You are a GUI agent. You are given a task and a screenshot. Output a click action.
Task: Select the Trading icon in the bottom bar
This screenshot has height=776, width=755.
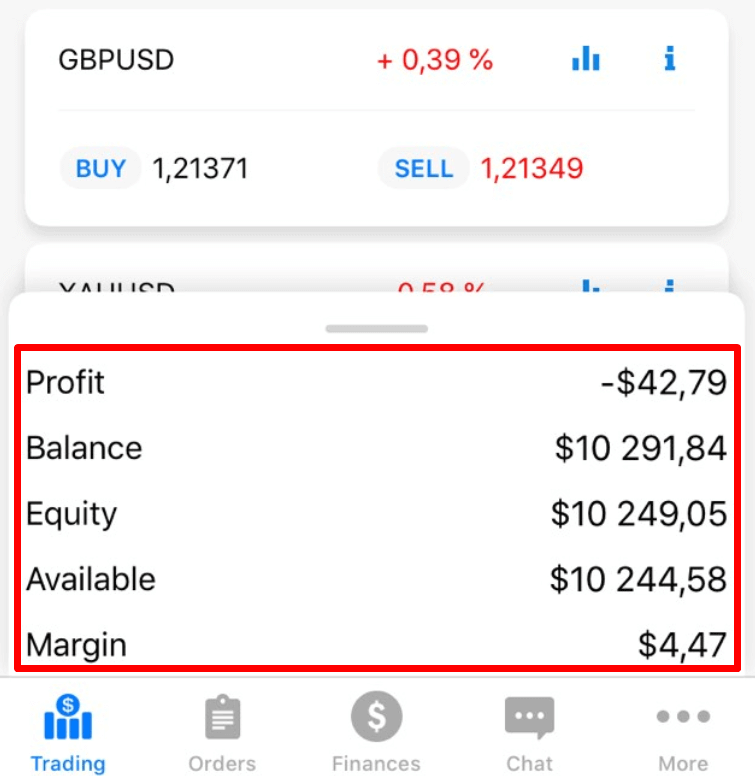point(68,717)
